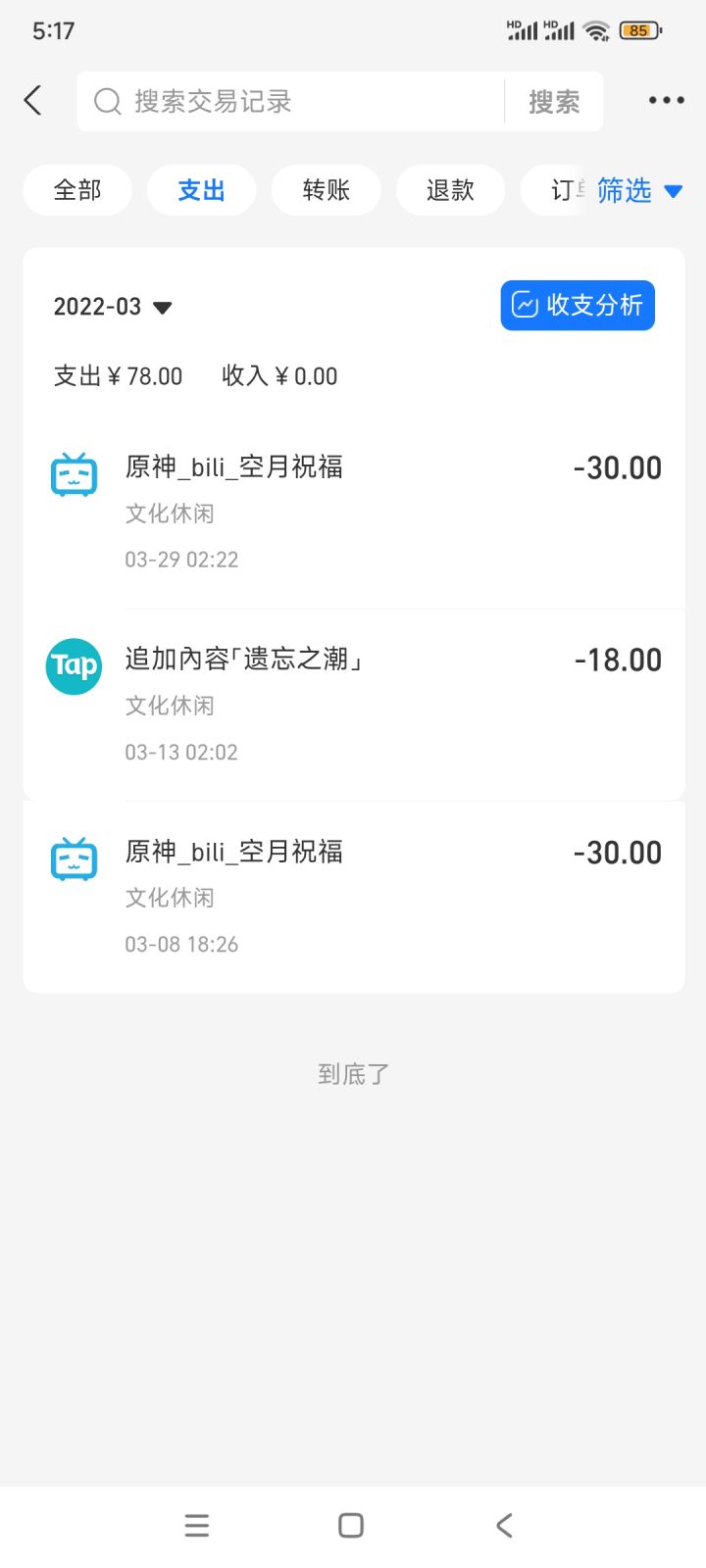706x1568 pixels.
Task: Switch to the 退款 filter chip
Action: point(450,190)
